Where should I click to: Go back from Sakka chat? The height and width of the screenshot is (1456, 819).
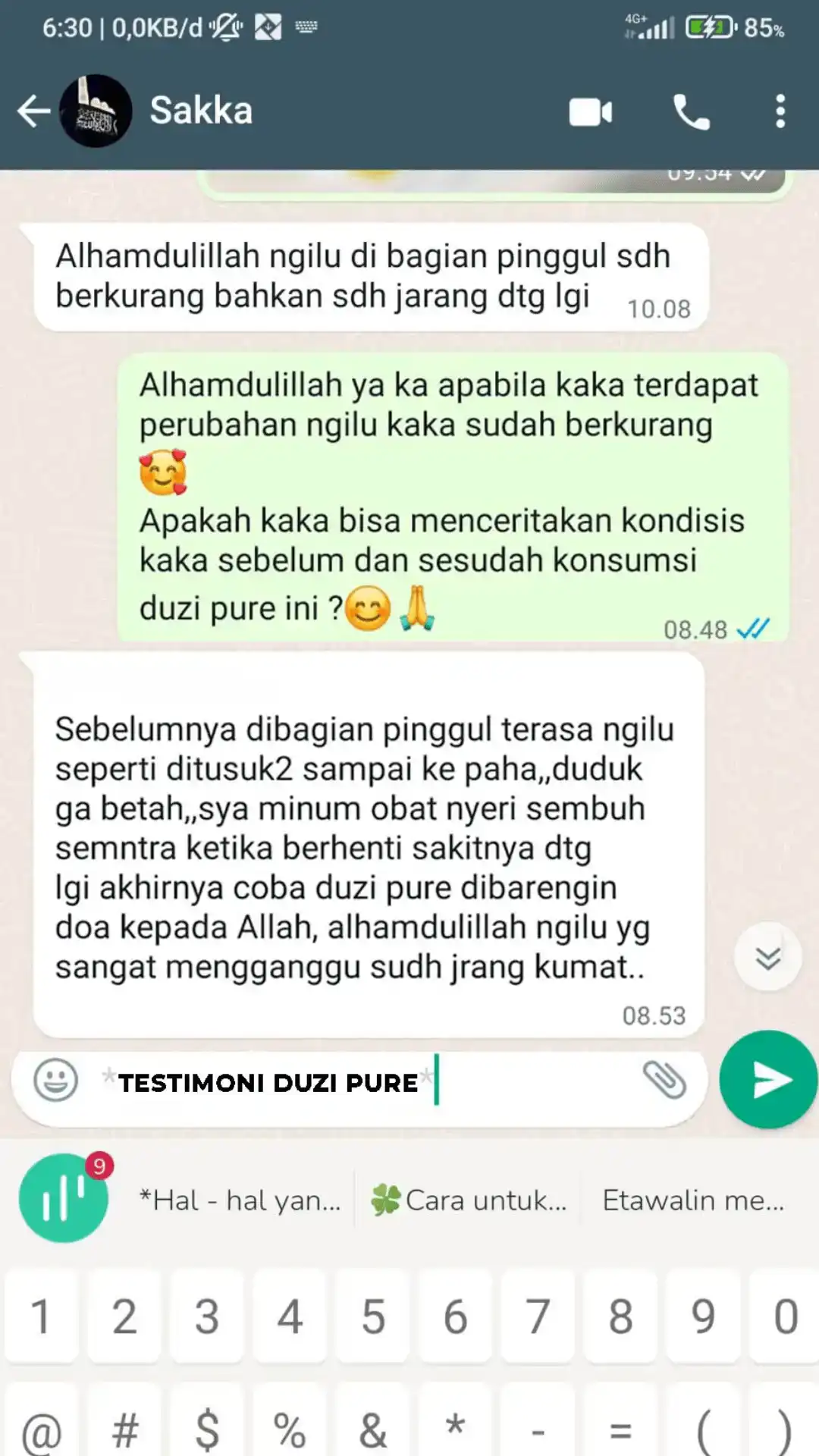[33, 111]
